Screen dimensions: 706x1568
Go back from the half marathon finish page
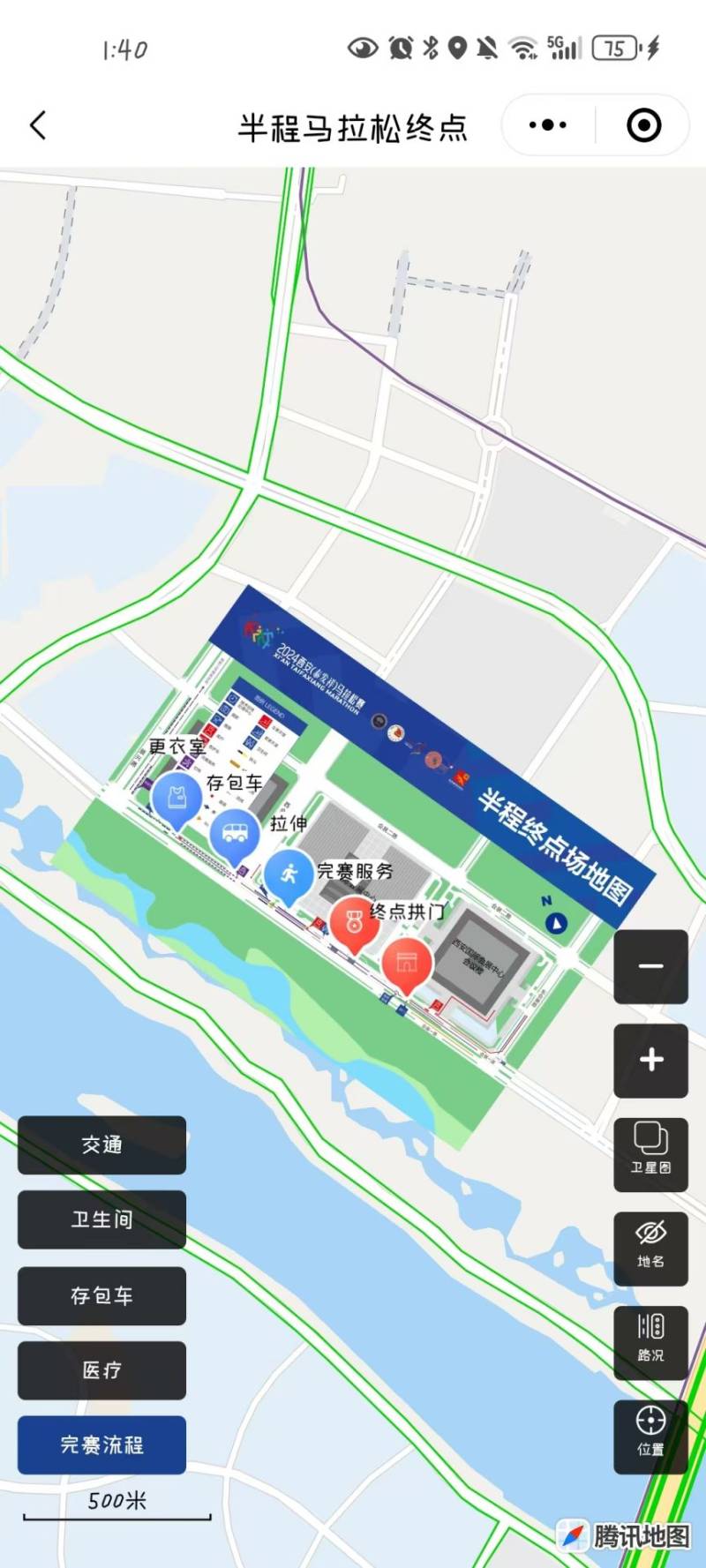(38, 125)
